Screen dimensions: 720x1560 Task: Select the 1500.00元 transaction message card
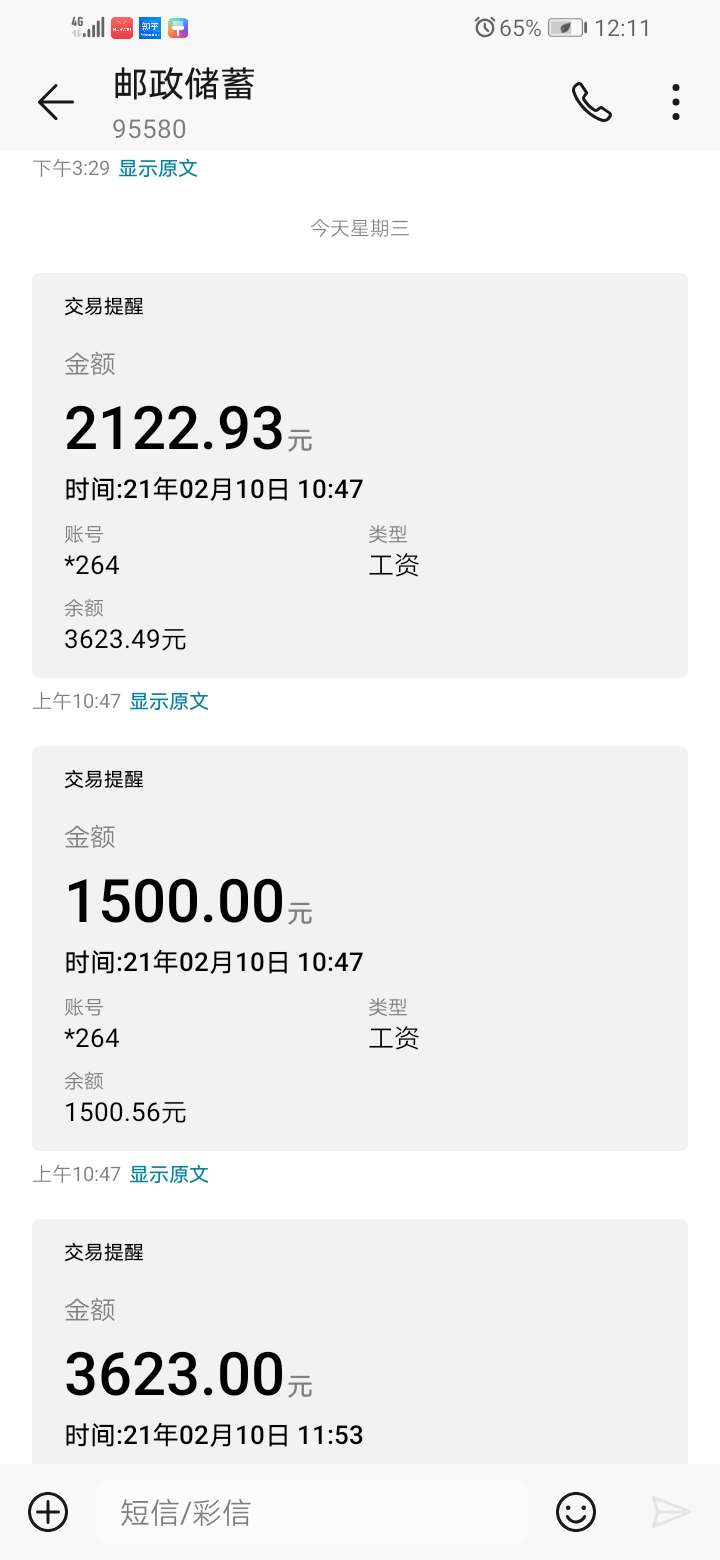(x=360, y=945)
